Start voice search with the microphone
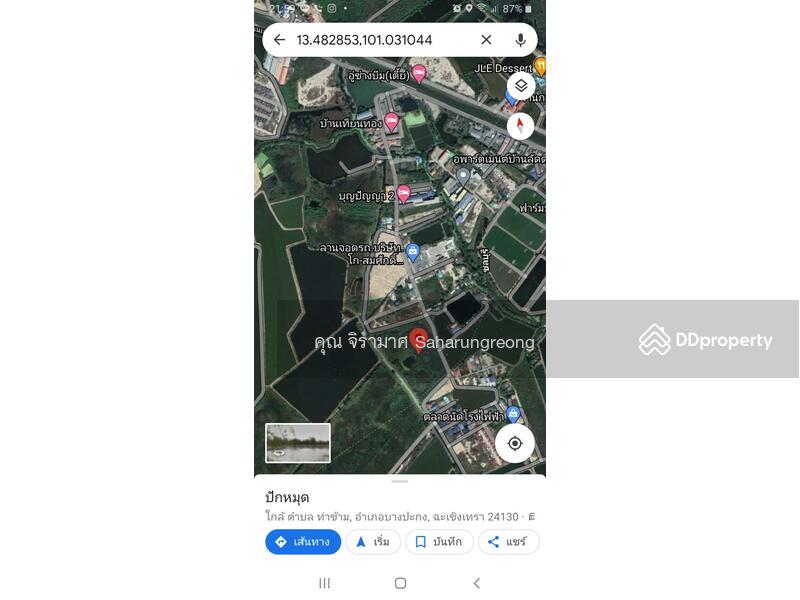This screenshot has height=600, width=800. point(520,40)
